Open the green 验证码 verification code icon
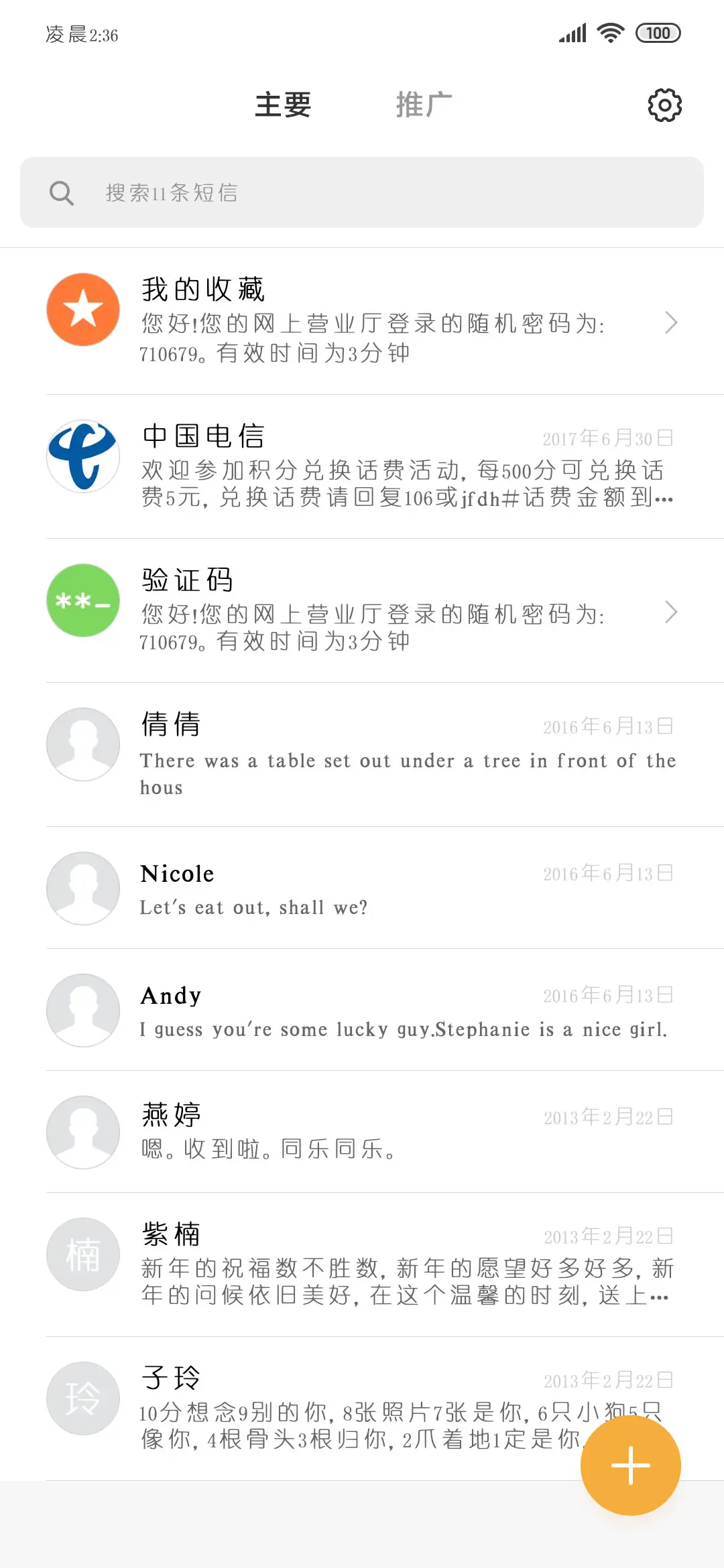Viewport: 724px width, 1568px height. pos(82,600)
